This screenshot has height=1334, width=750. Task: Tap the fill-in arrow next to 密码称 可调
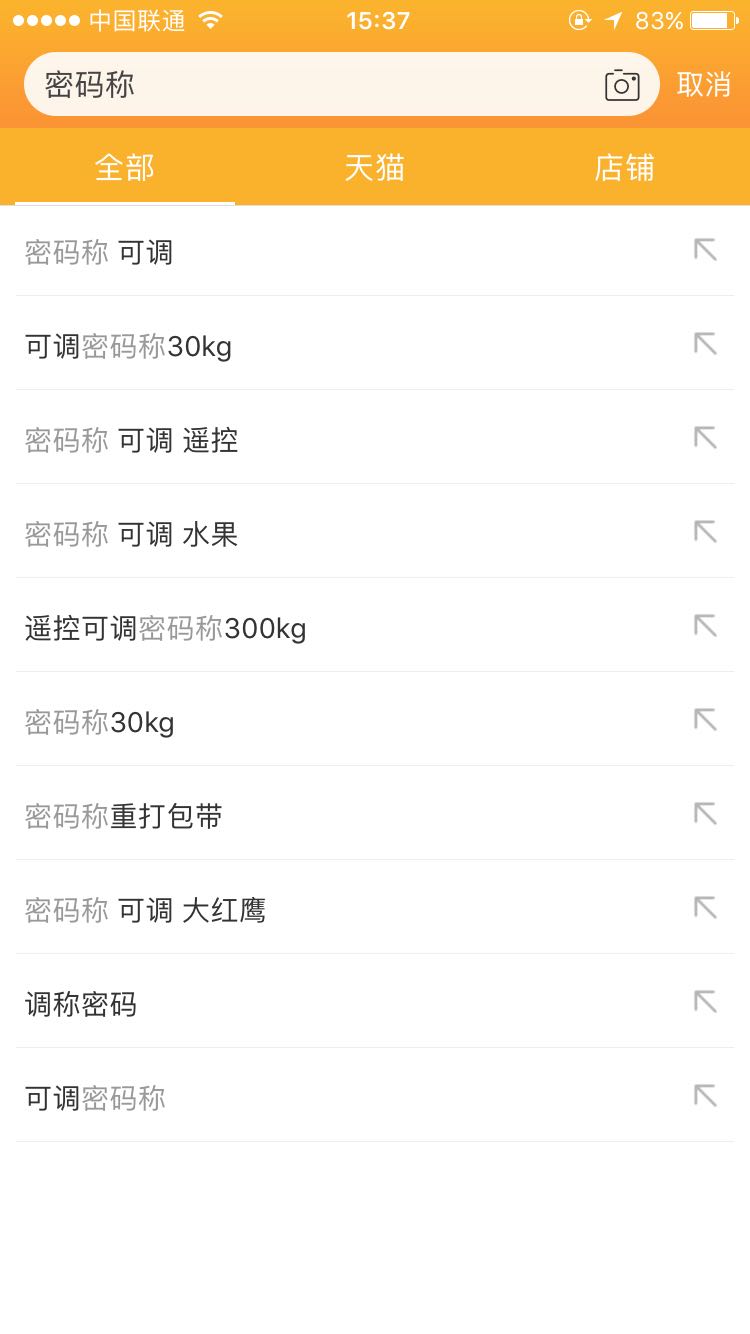[705, 250]
